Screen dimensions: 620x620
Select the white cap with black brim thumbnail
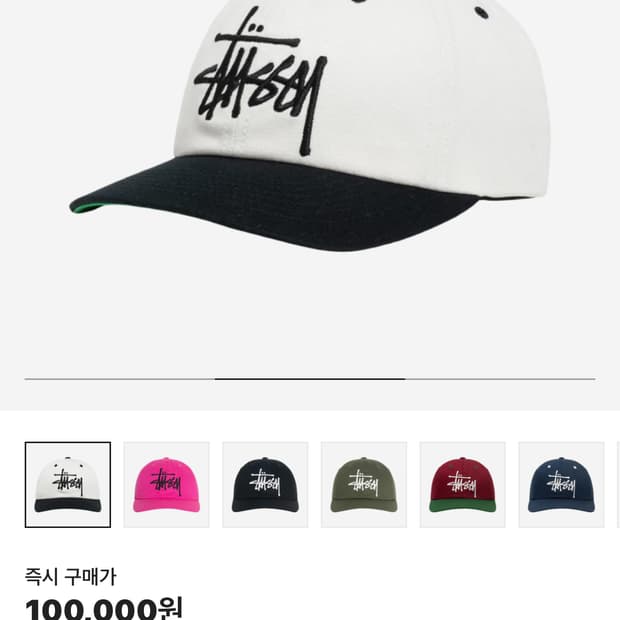pyautogui.click(x=68, y=485)
